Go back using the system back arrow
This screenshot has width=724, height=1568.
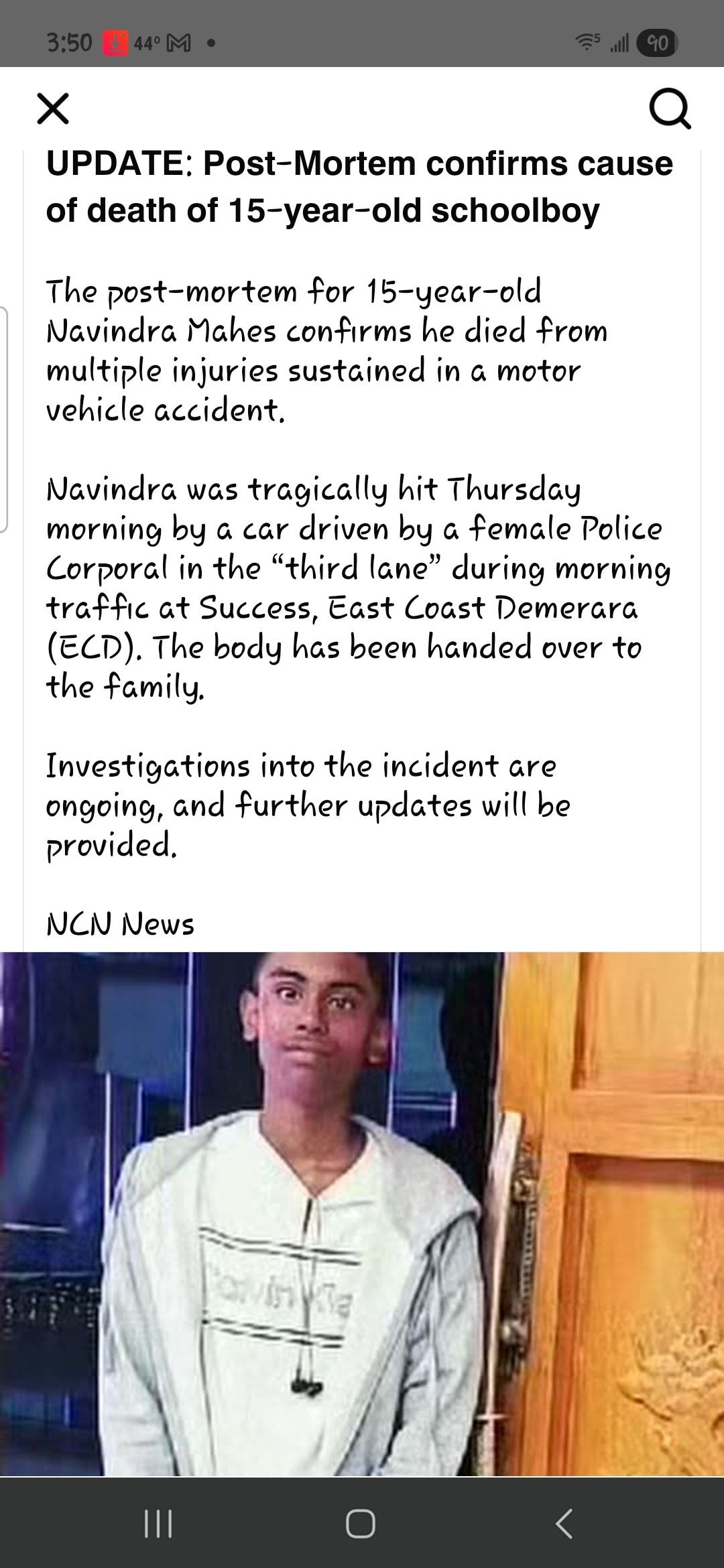click(x=564, y=1523)
